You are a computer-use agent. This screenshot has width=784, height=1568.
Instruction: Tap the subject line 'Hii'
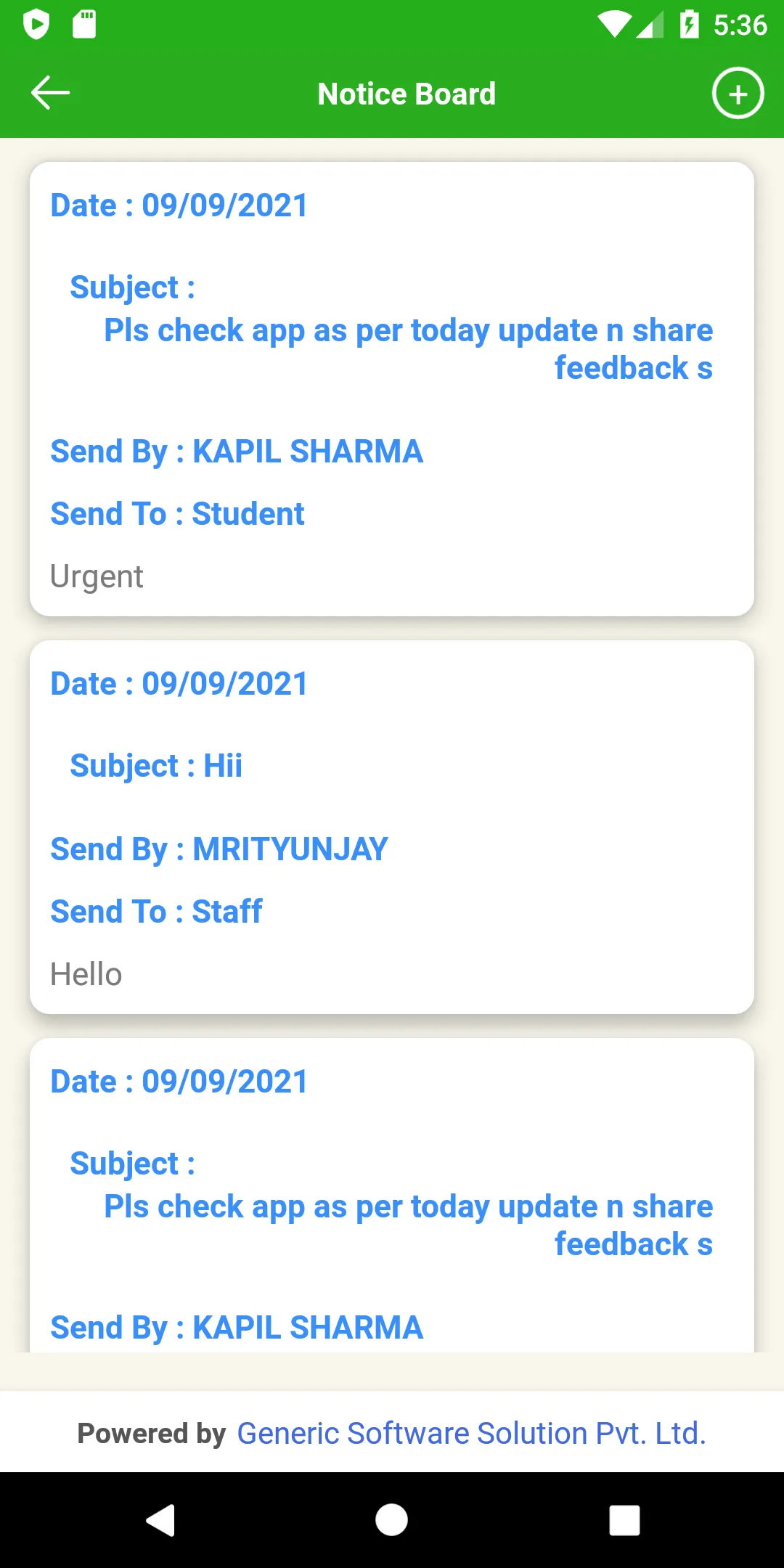[157, 765]
